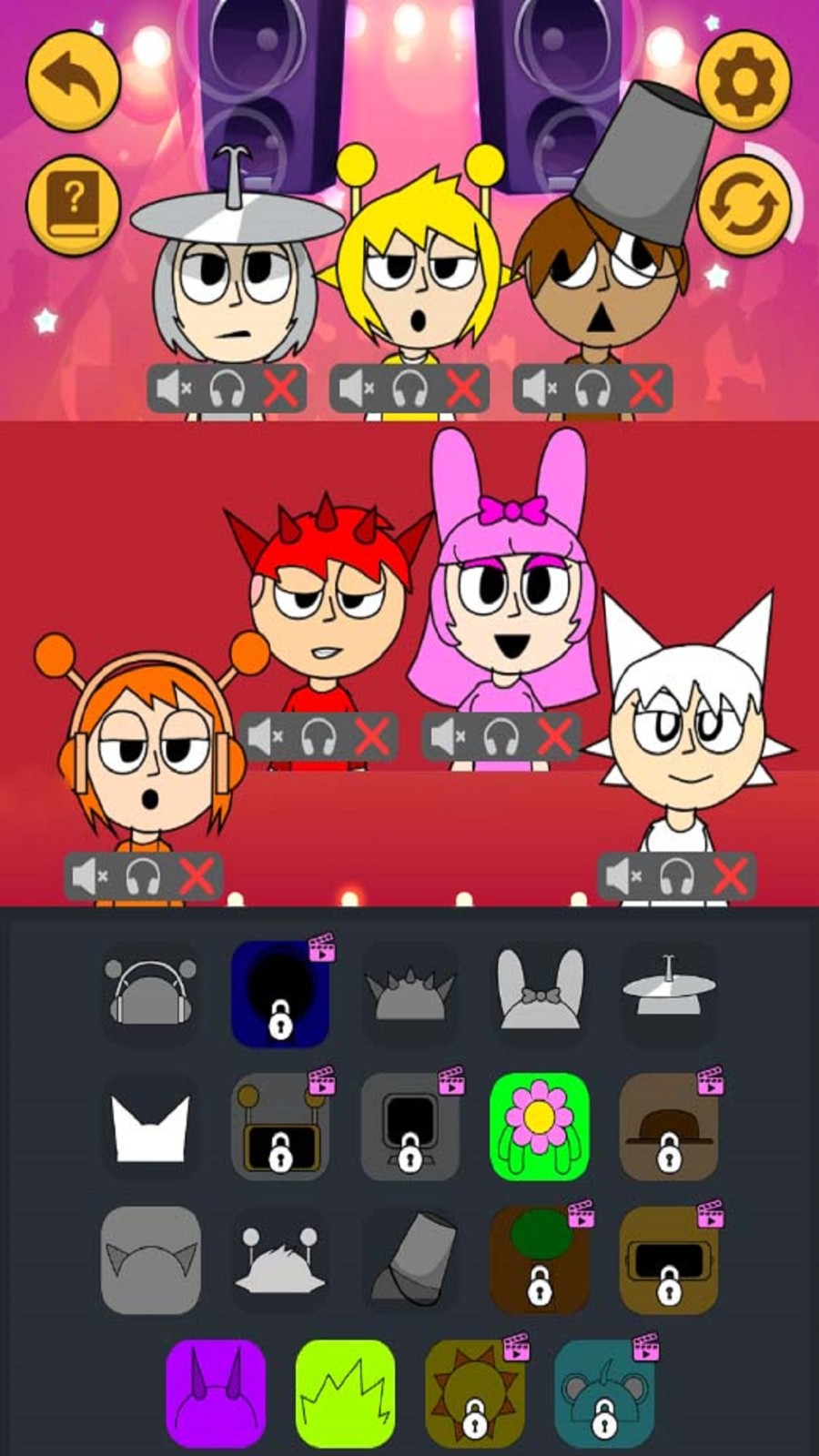Unlock the brown hat sound icon
This screenshot has width=819, height=1456.
669,1126
